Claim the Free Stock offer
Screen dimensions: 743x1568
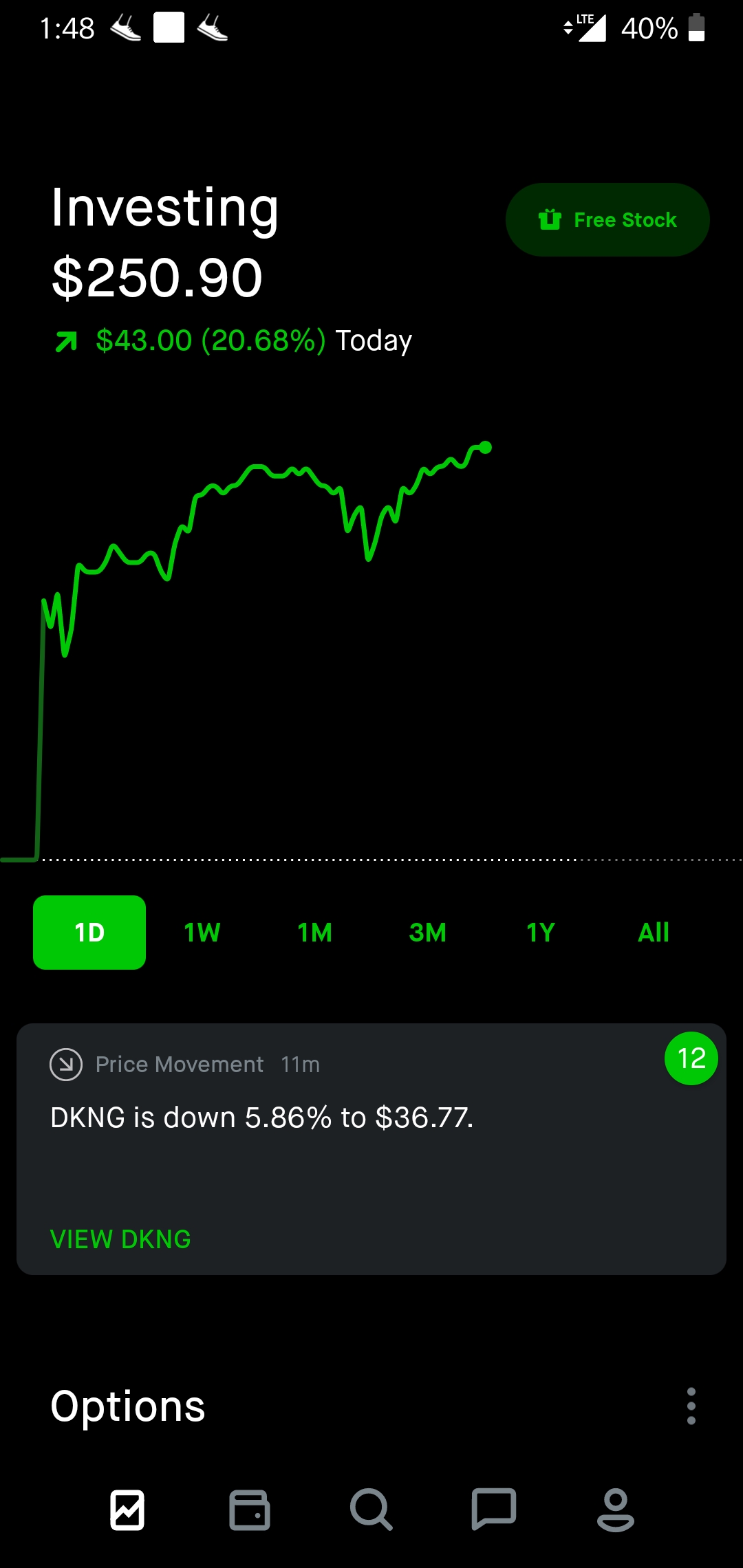[607, 220]
